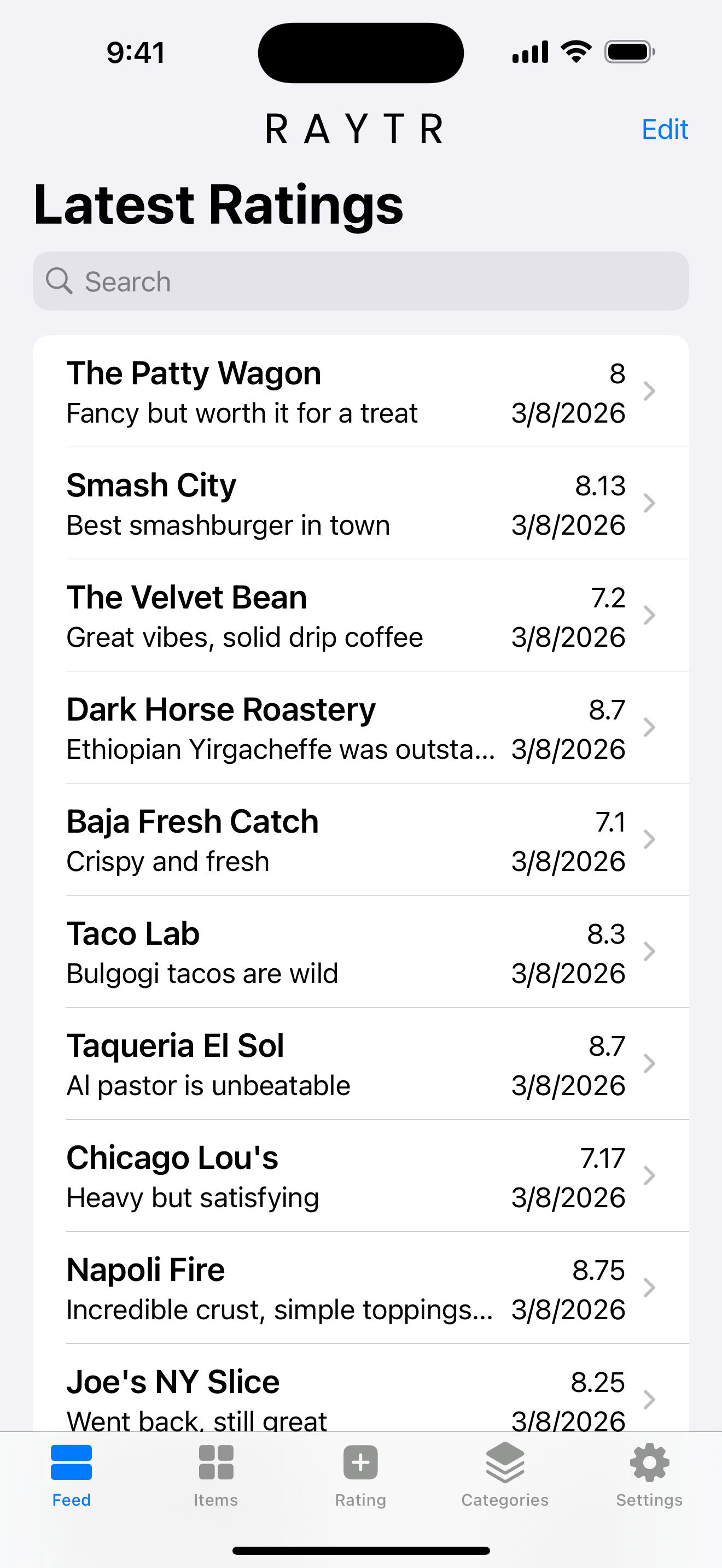
Task: Open Taqueria El Sol rating
Action: [x=360, y=1063]
